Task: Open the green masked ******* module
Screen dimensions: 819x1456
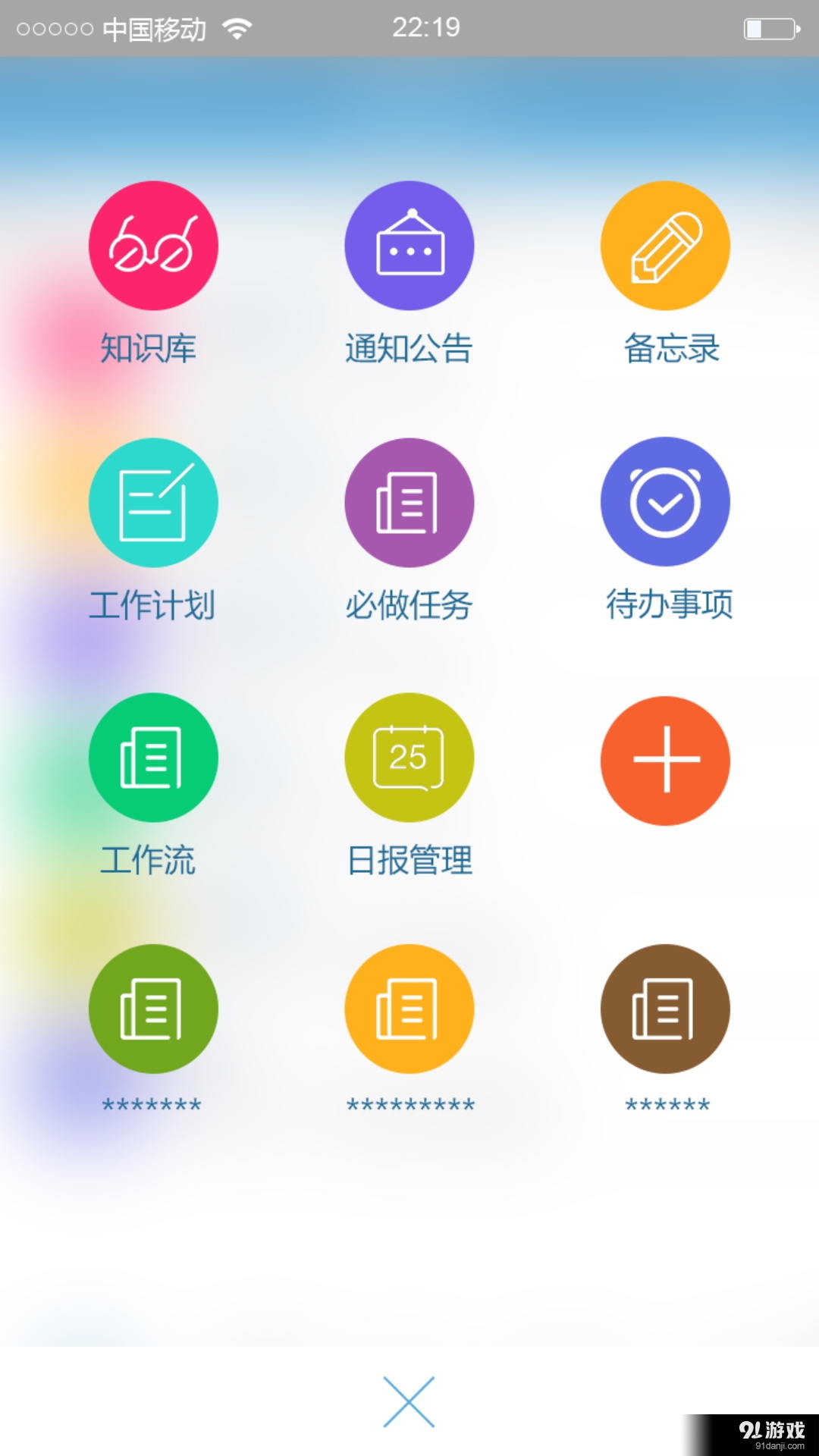Action: (x=152, y=1009)
